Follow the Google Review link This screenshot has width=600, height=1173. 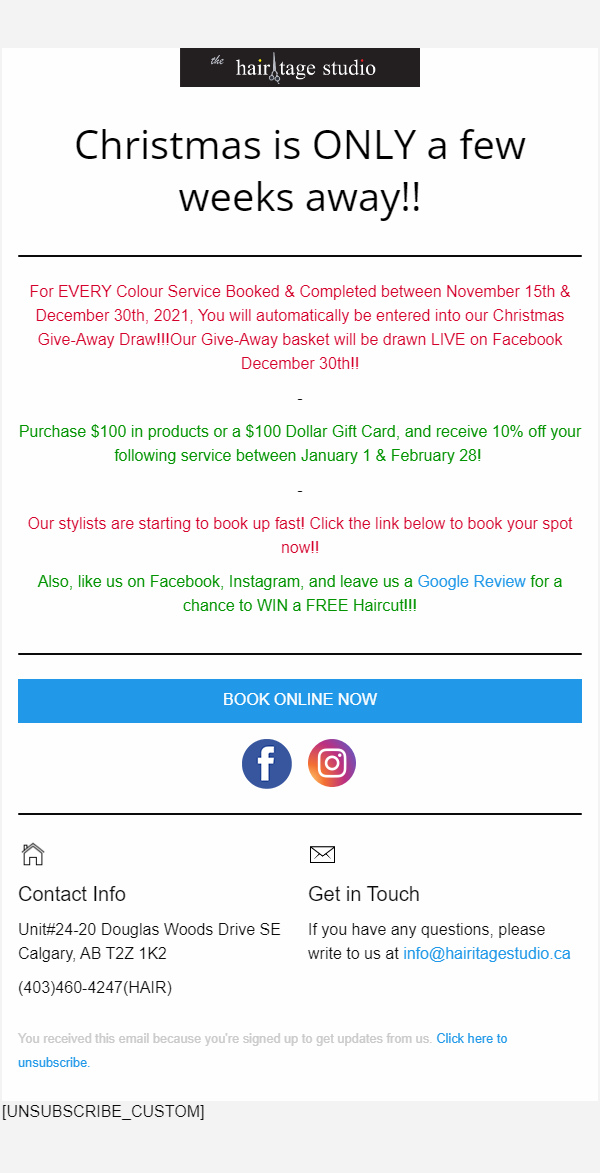pyautogui.click(x=471, y=581)
